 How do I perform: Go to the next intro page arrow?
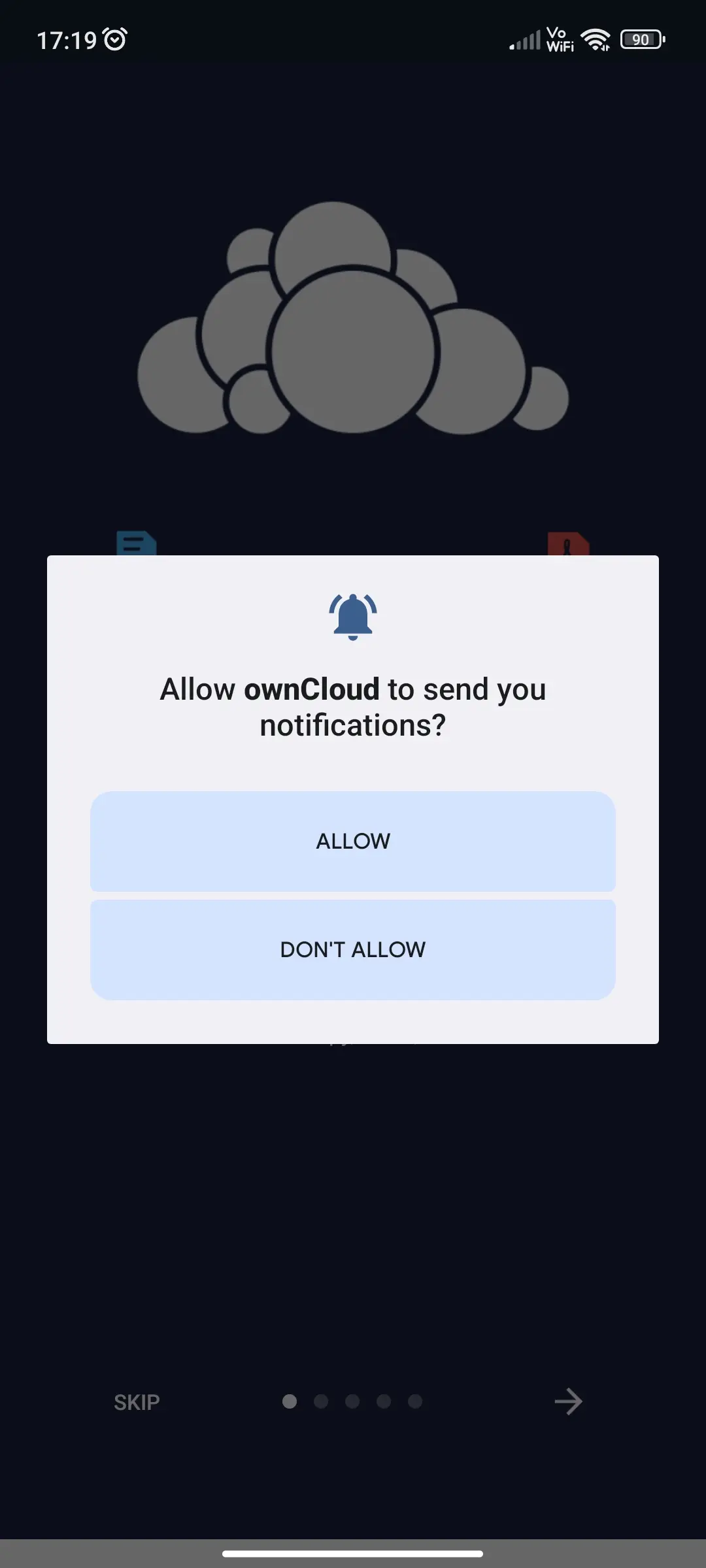pos(568,1401)
